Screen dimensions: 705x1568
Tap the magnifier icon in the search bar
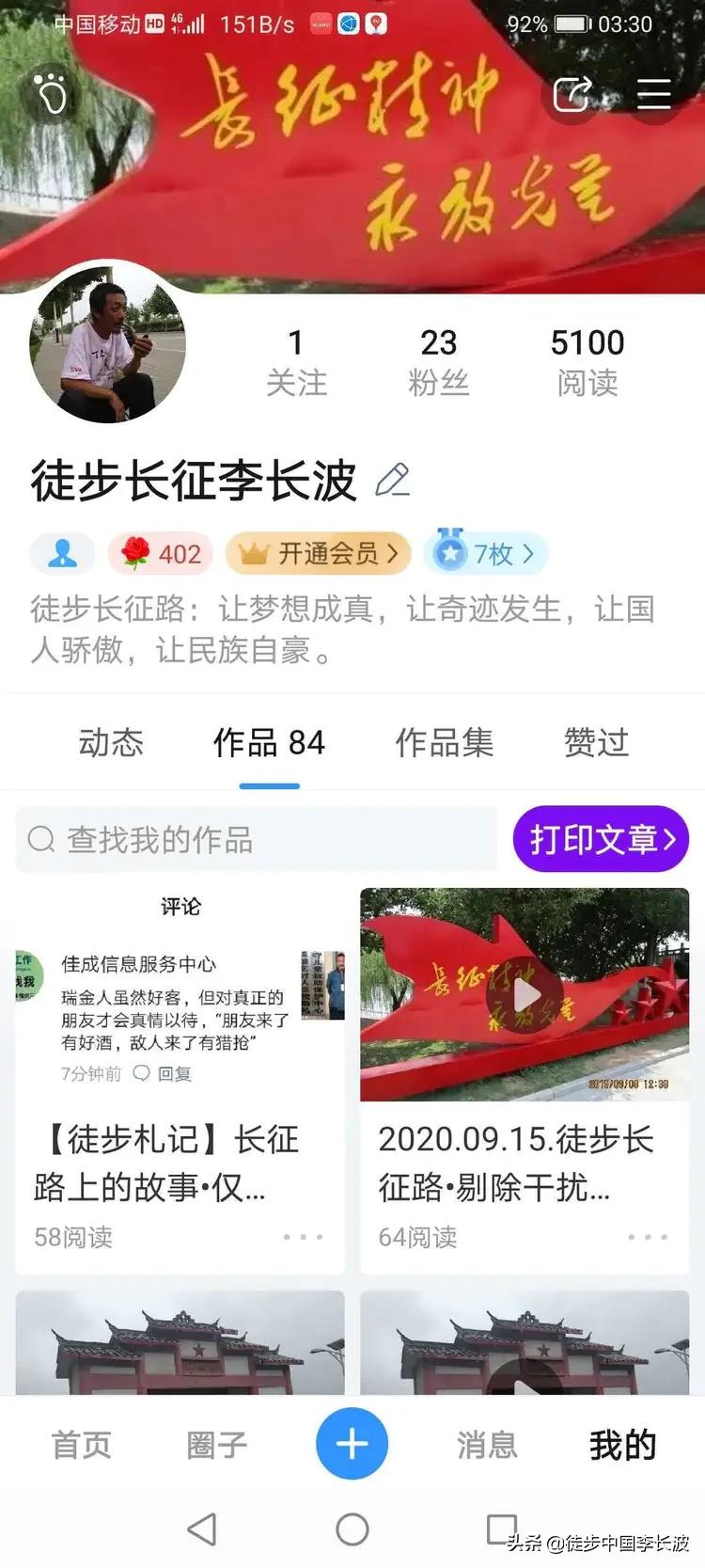(40, 840)
